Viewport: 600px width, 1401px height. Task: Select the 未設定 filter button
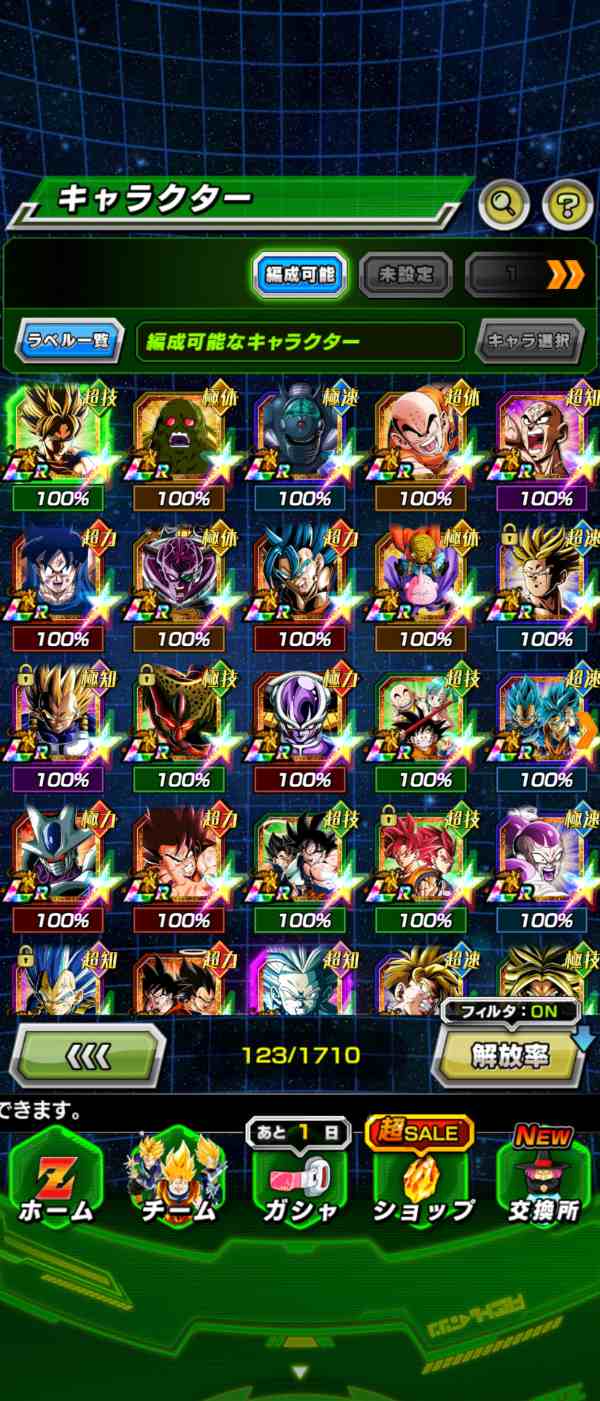[x=406, y=274]
